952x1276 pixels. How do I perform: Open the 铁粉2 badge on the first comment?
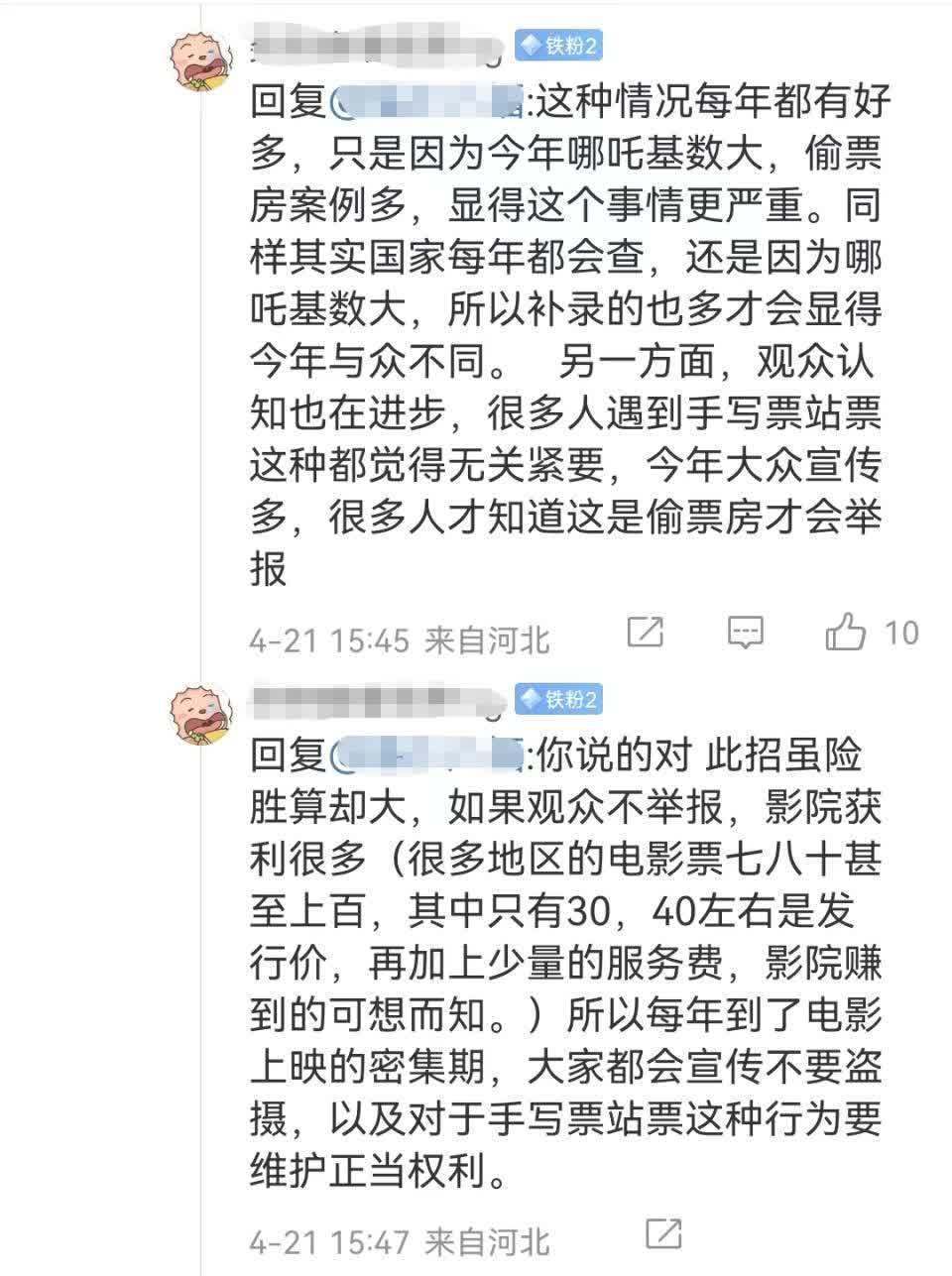[x=559, y=46]
